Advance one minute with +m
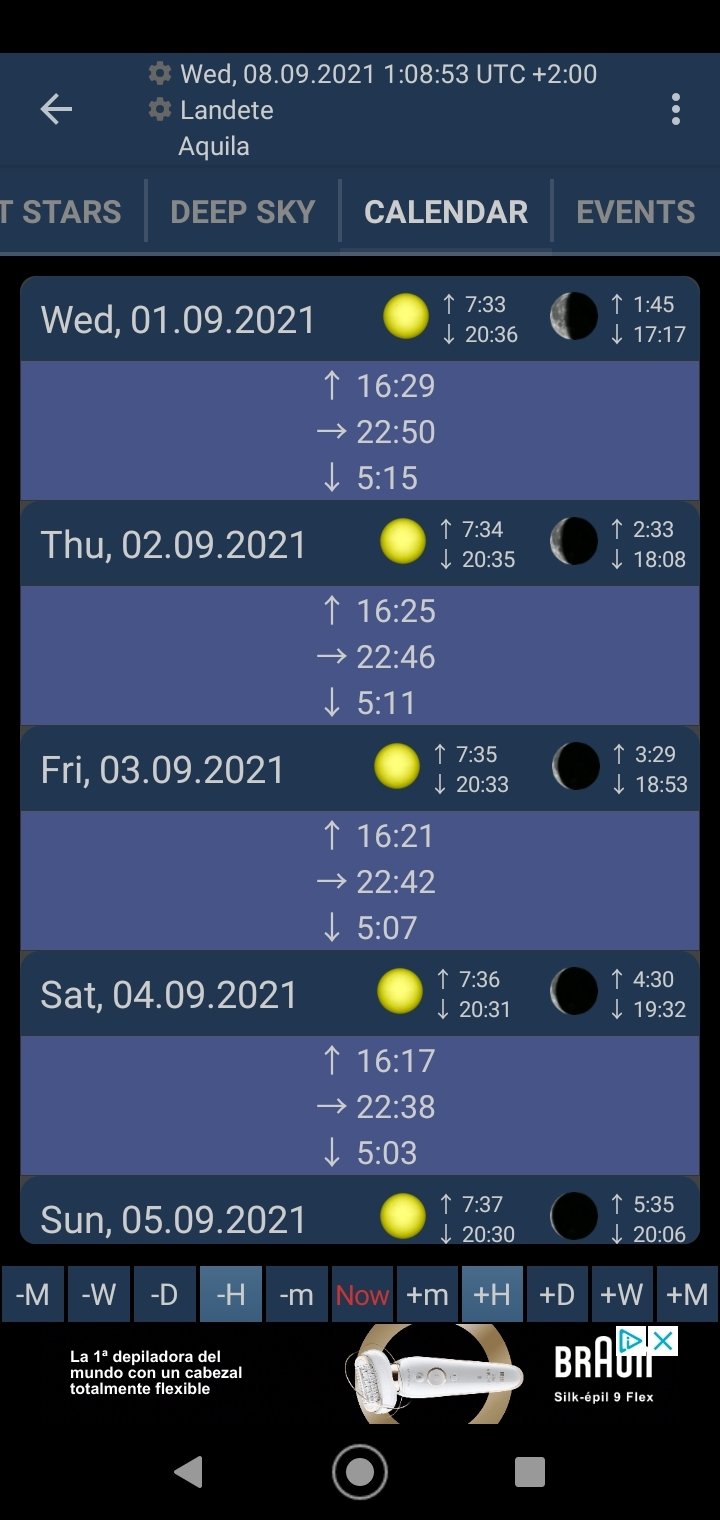 coord(427,1295)
